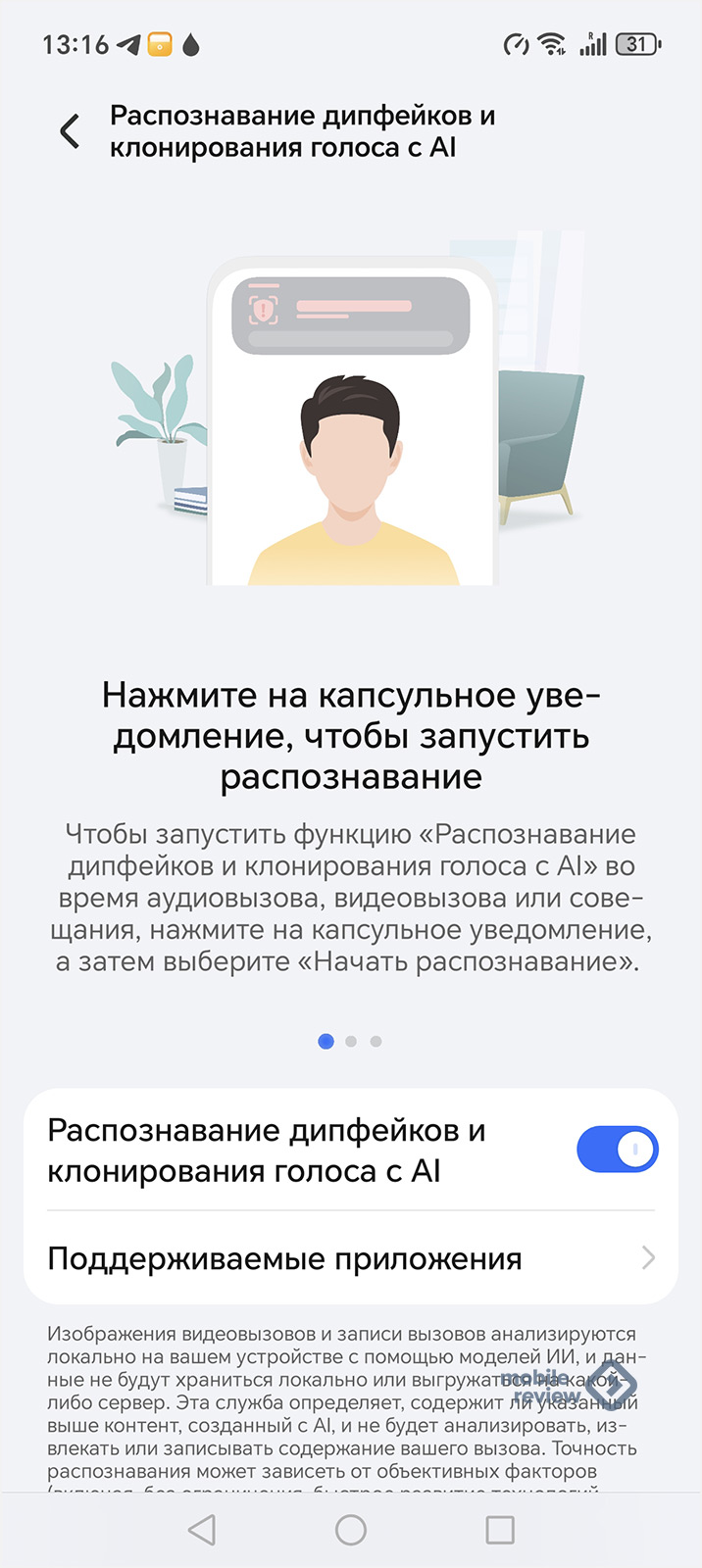The width and height of the screenshot is (702, 1568).
Task: Go back using the top arrow
Action: point(70,131)
